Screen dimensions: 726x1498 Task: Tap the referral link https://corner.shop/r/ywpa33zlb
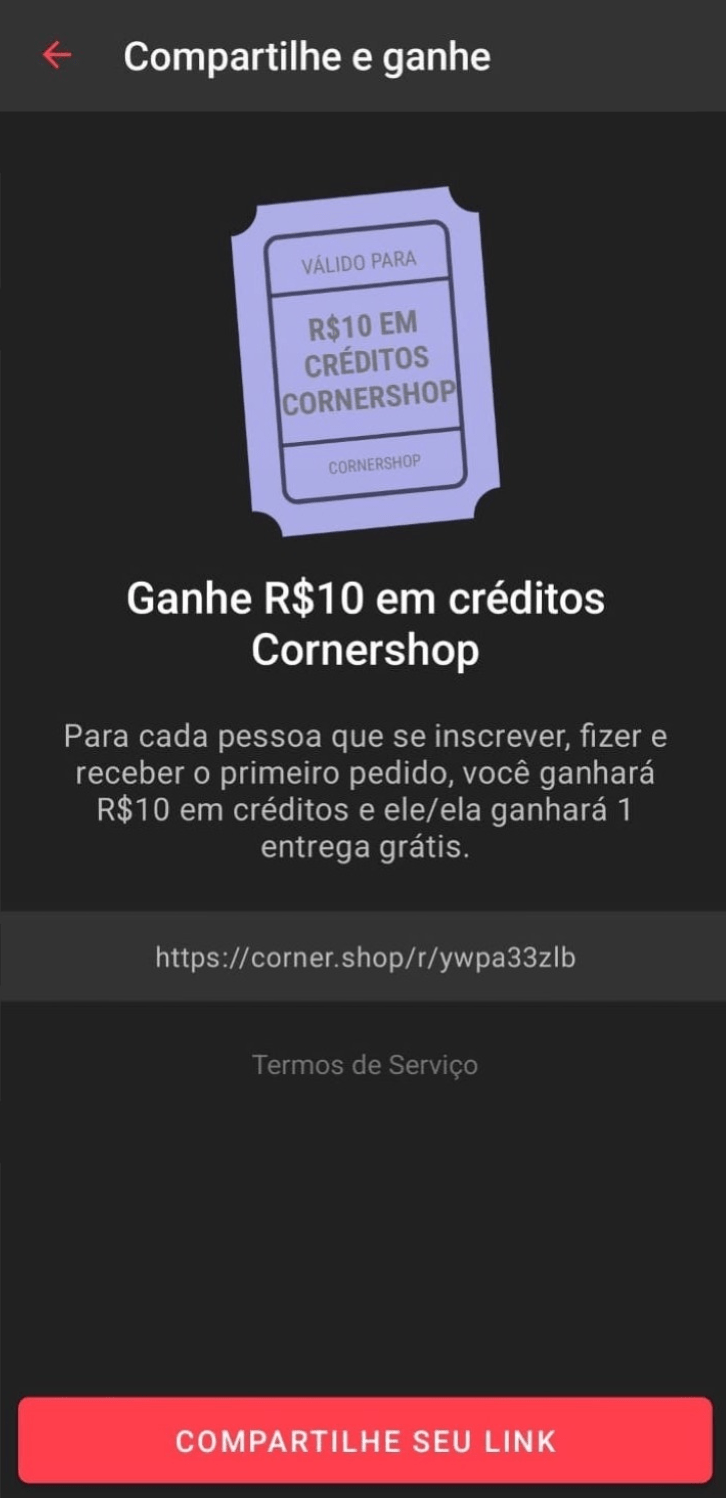pyautogui.click(x=363, y=957)
